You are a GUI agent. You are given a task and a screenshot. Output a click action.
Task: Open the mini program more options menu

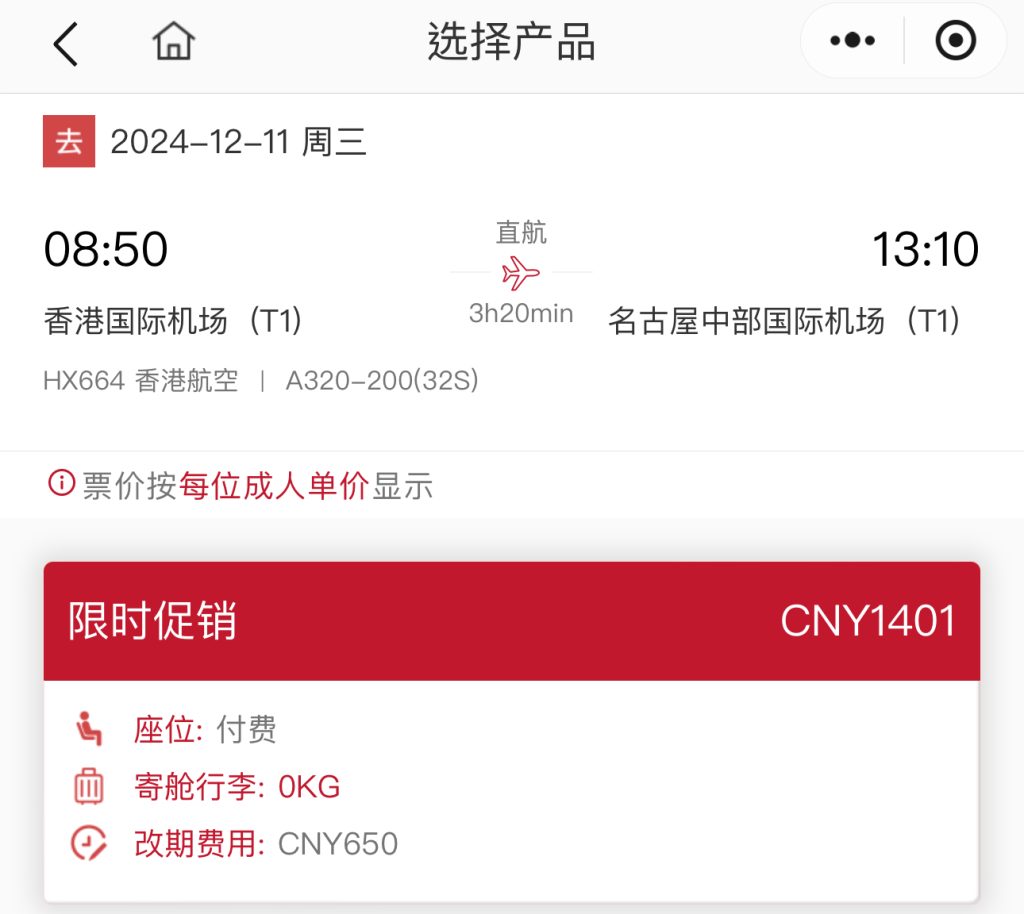[853, 41]
